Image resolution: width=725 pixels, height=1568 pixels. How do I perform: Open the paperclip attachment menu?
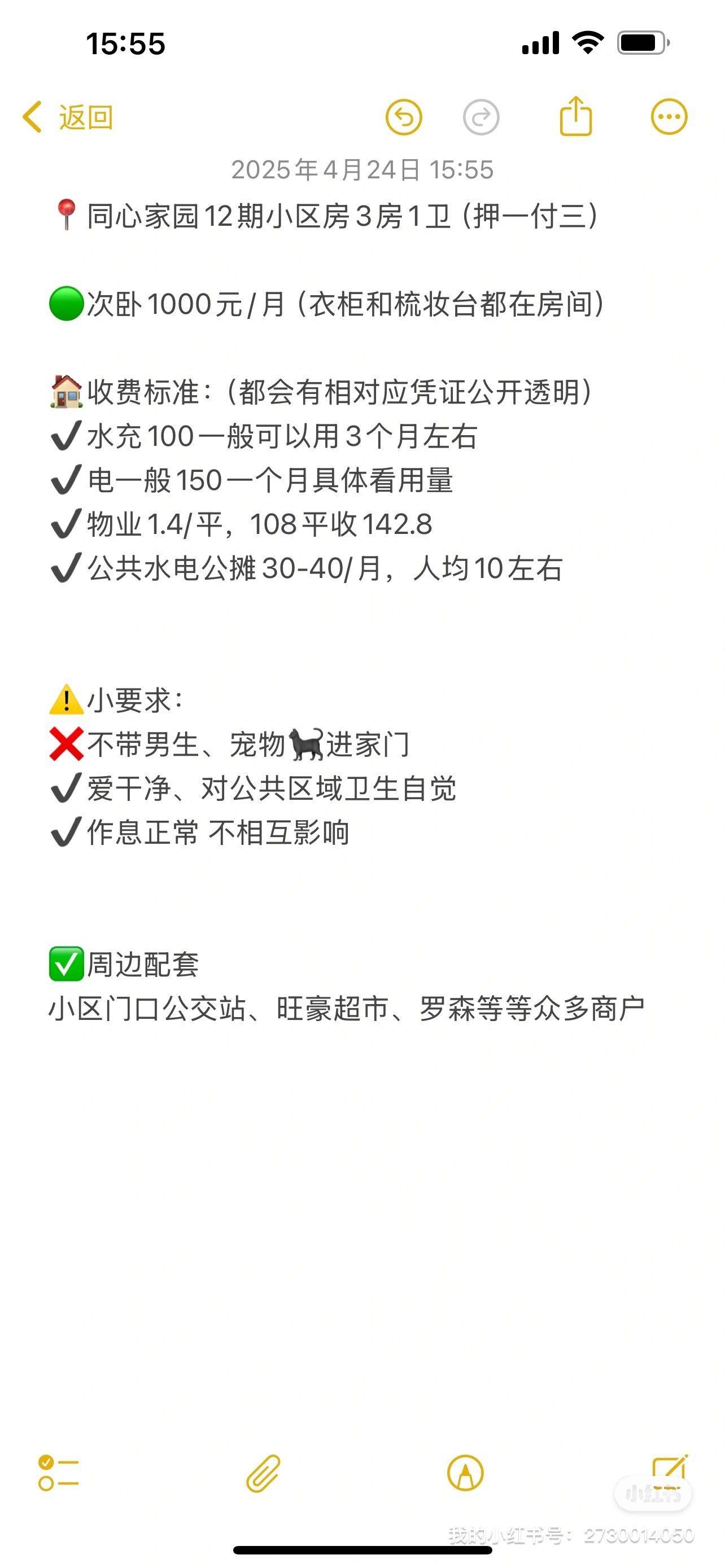263,1473
